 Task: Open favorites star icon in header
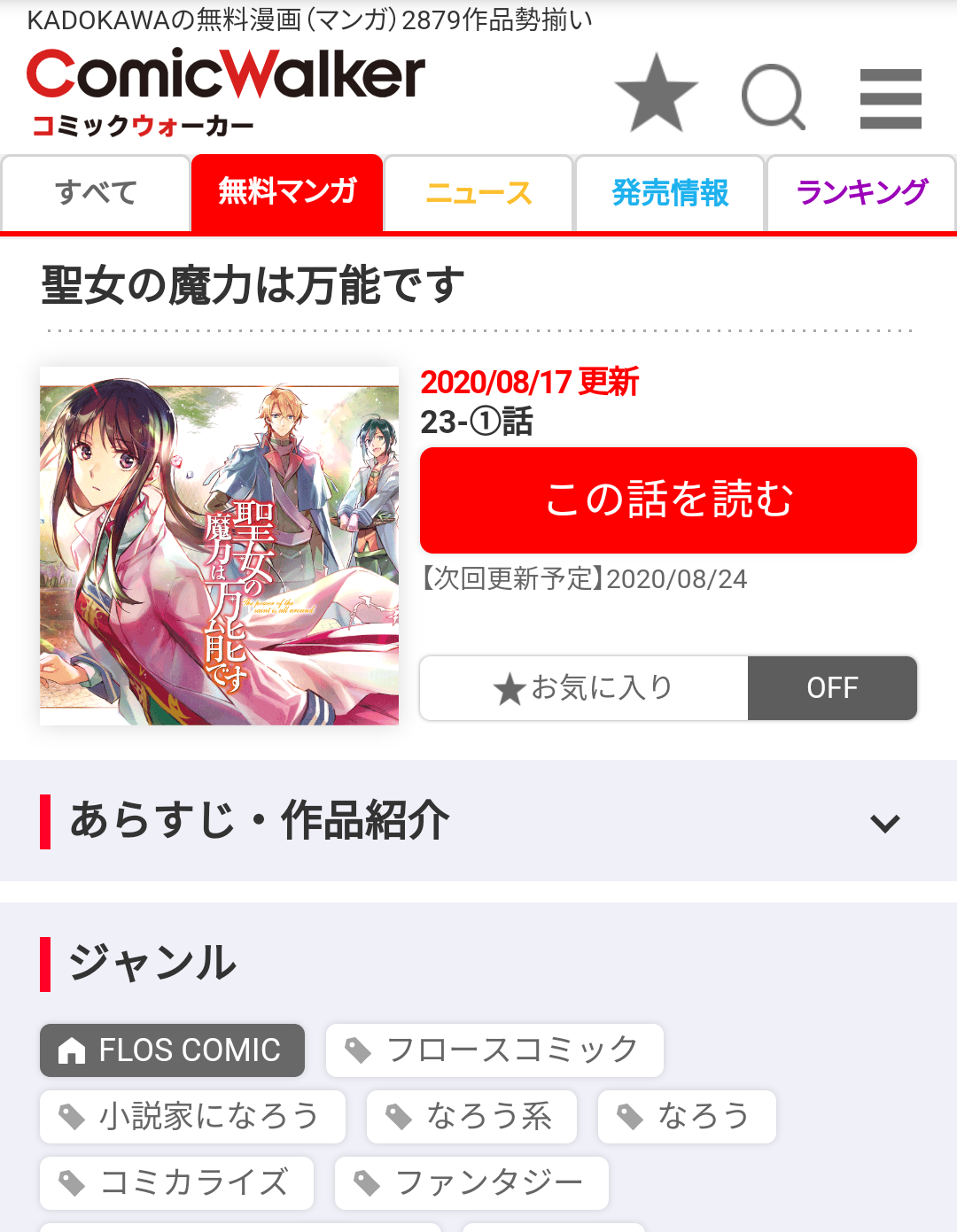pyautogui.click(x=657, y=94)
